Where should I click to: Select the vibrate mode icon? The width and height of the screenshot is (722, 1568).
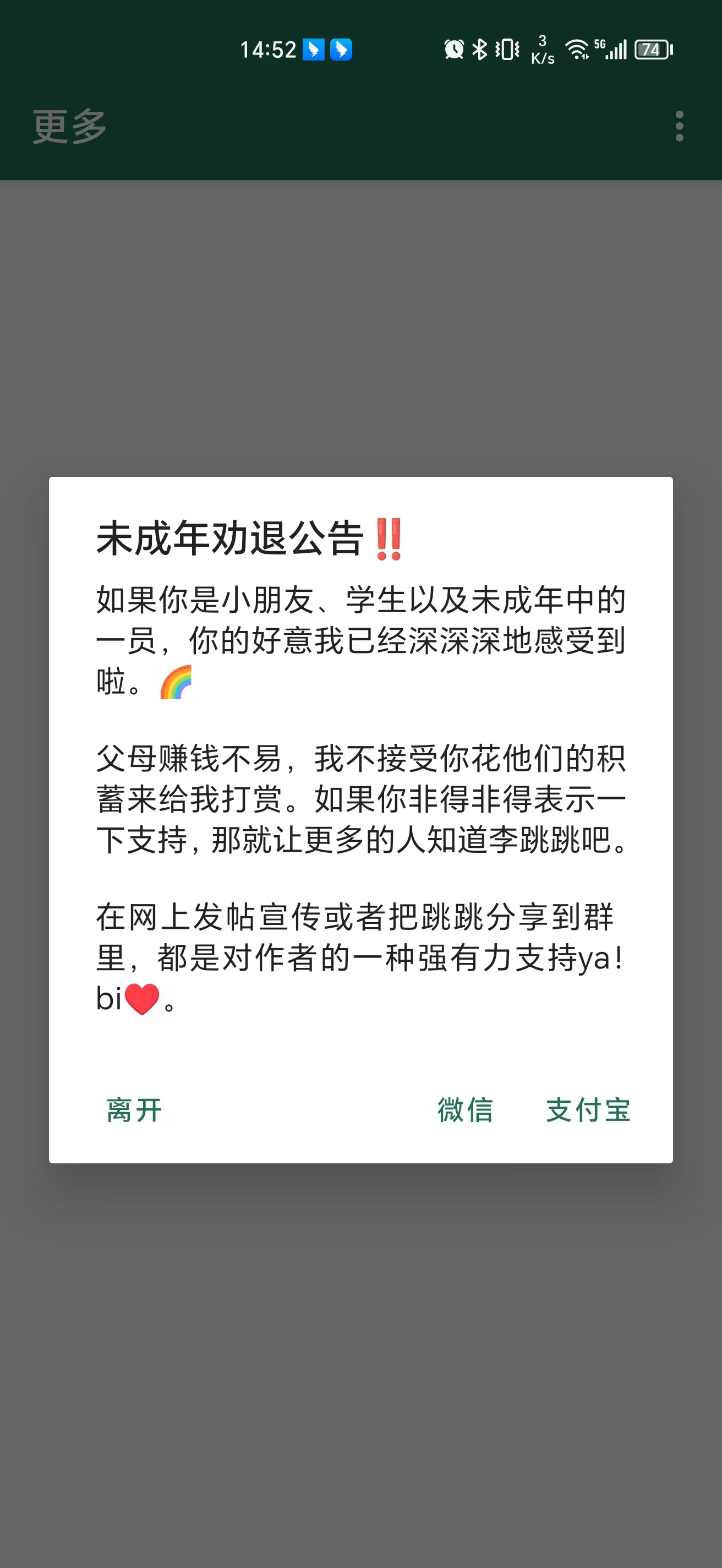tap(507, 48)
